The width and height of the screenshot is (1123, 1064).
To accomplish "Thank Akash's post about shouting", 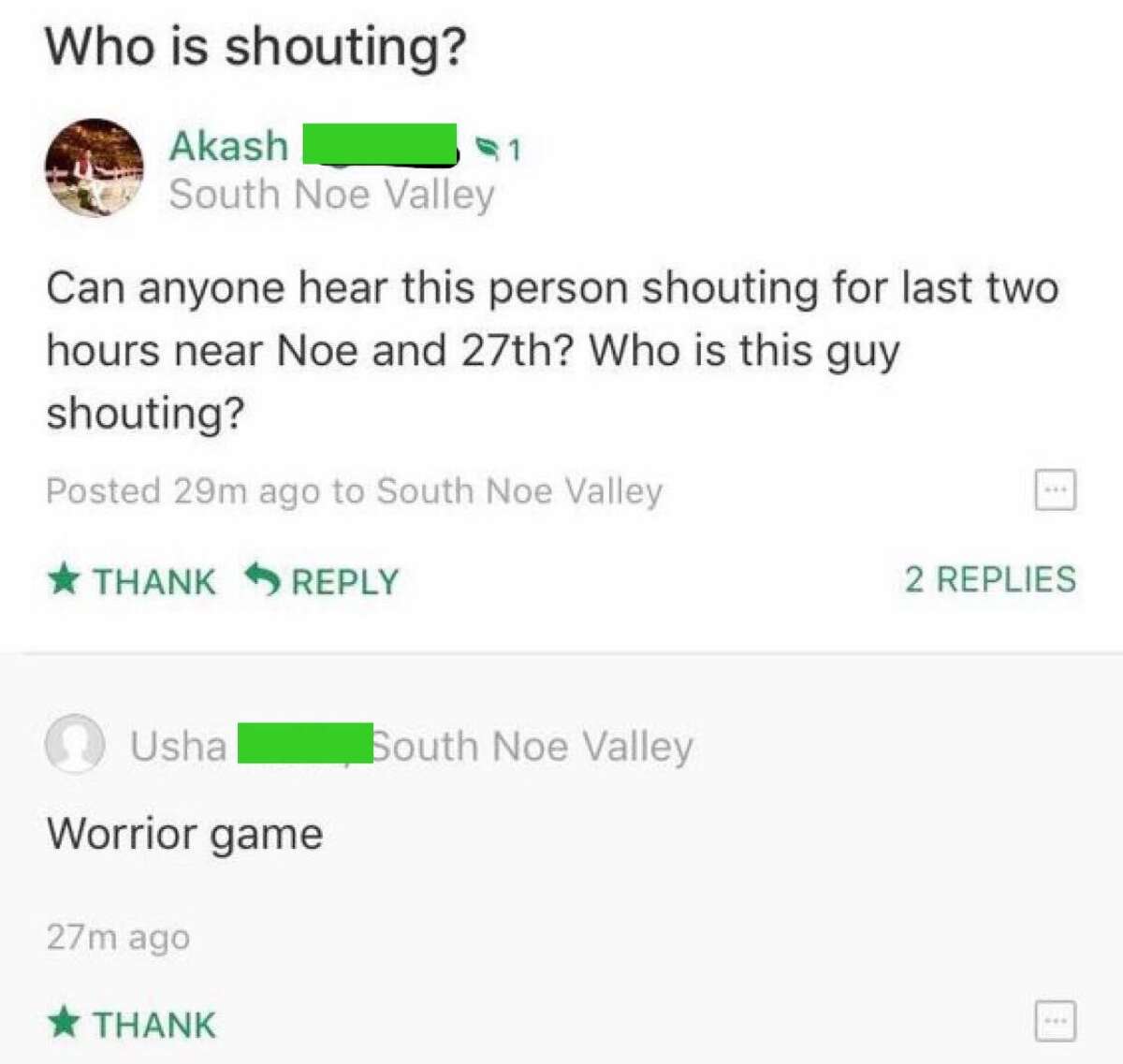I will tap(132, 581).
